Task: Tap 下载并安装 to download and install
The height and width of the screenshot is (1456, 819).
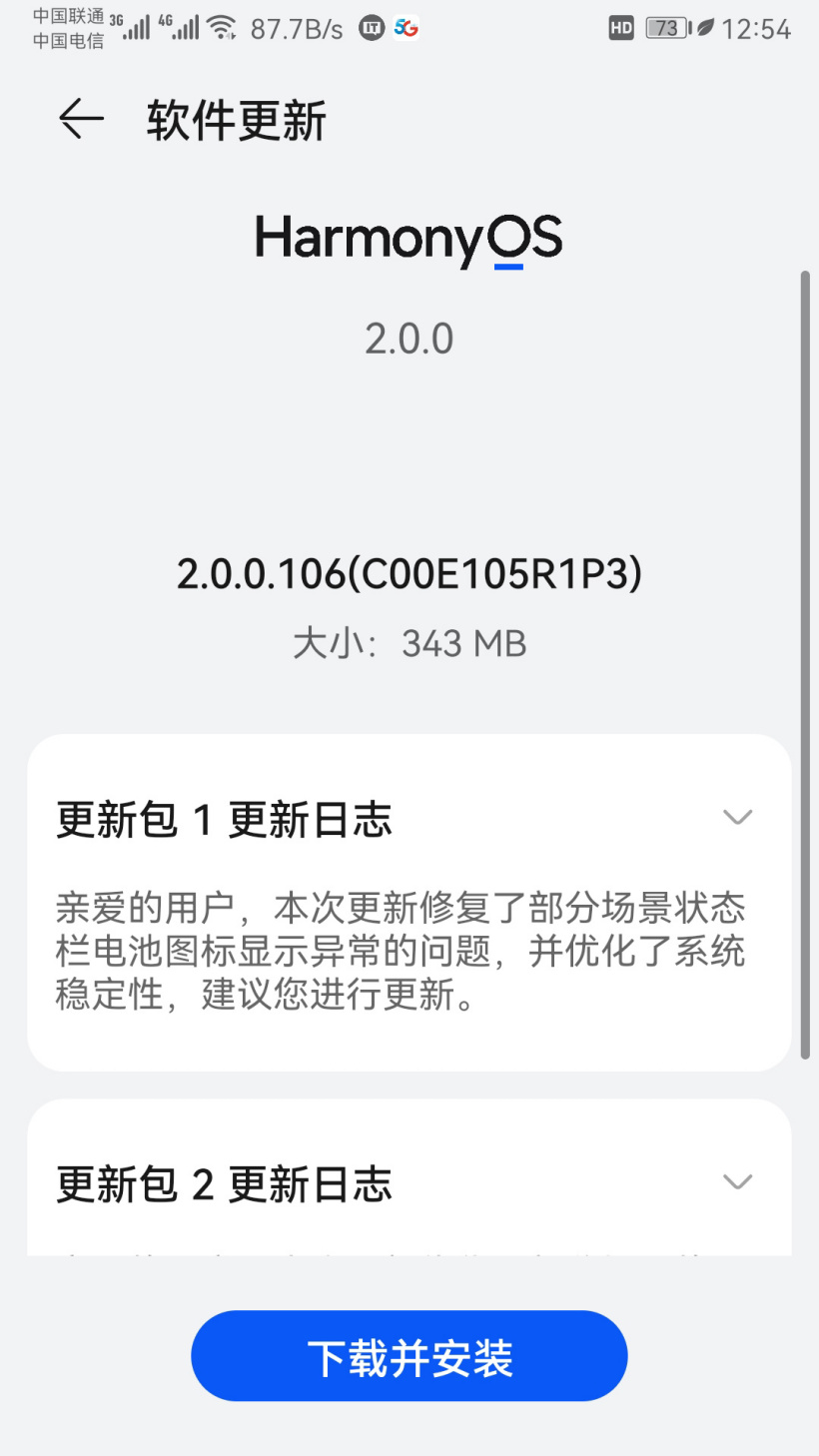Action: (409, 1355)
